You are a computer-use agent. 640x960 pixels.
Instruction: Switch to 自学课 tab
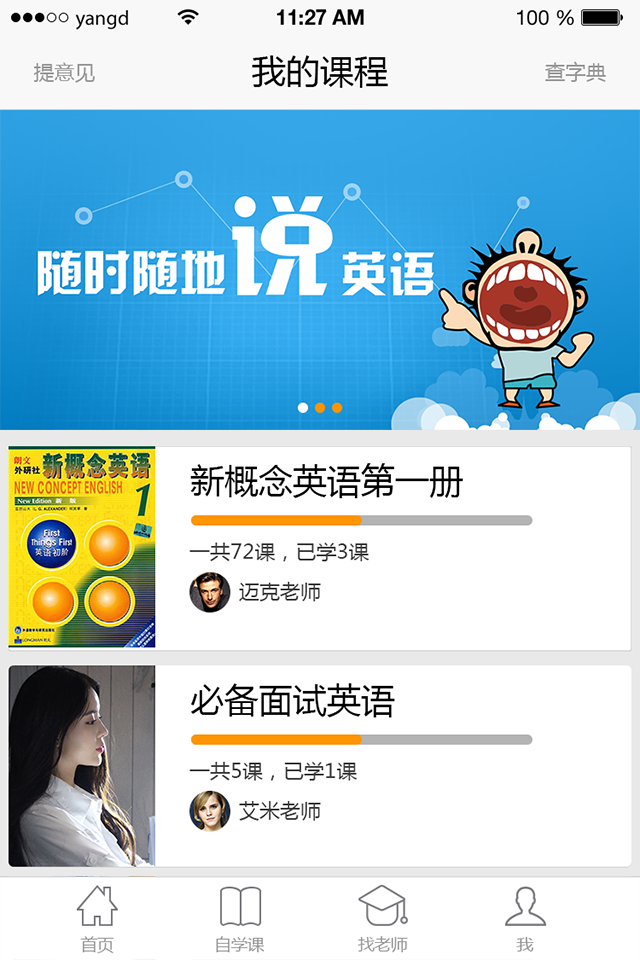tap(240, 919)
